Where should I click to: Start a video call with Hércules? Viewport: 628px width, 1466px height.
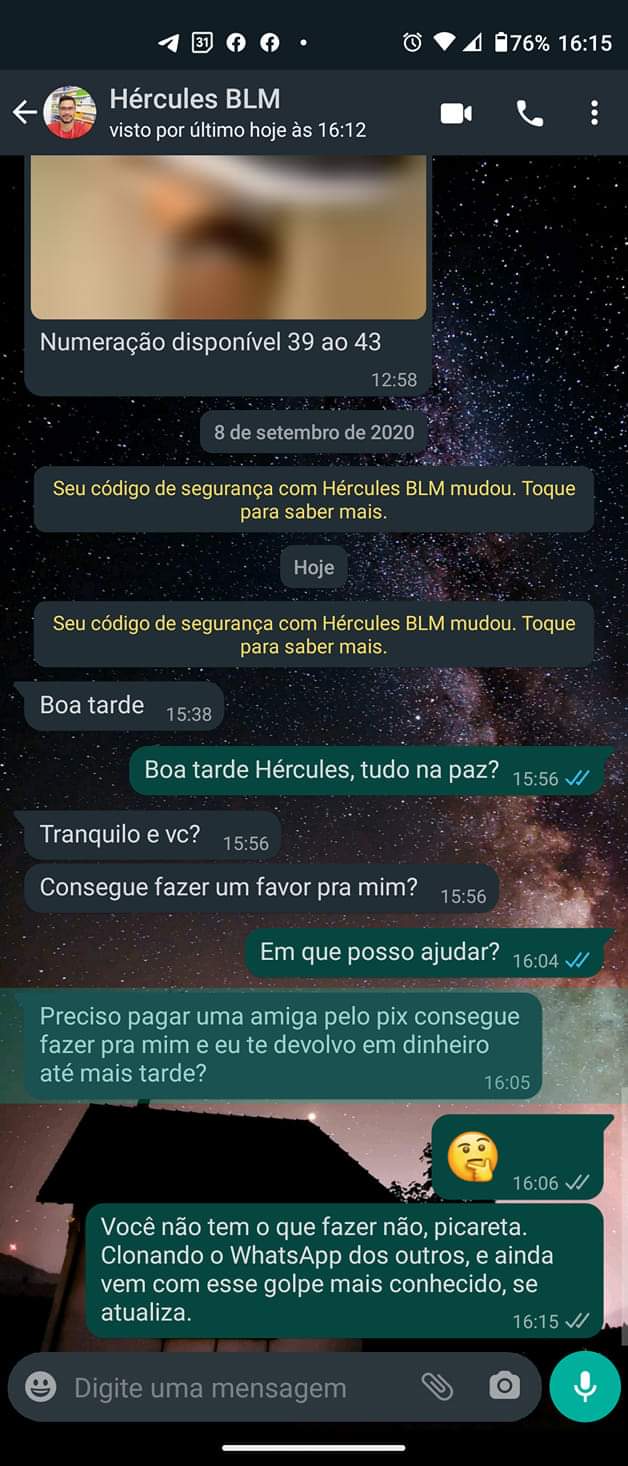[x=456, y=113]
